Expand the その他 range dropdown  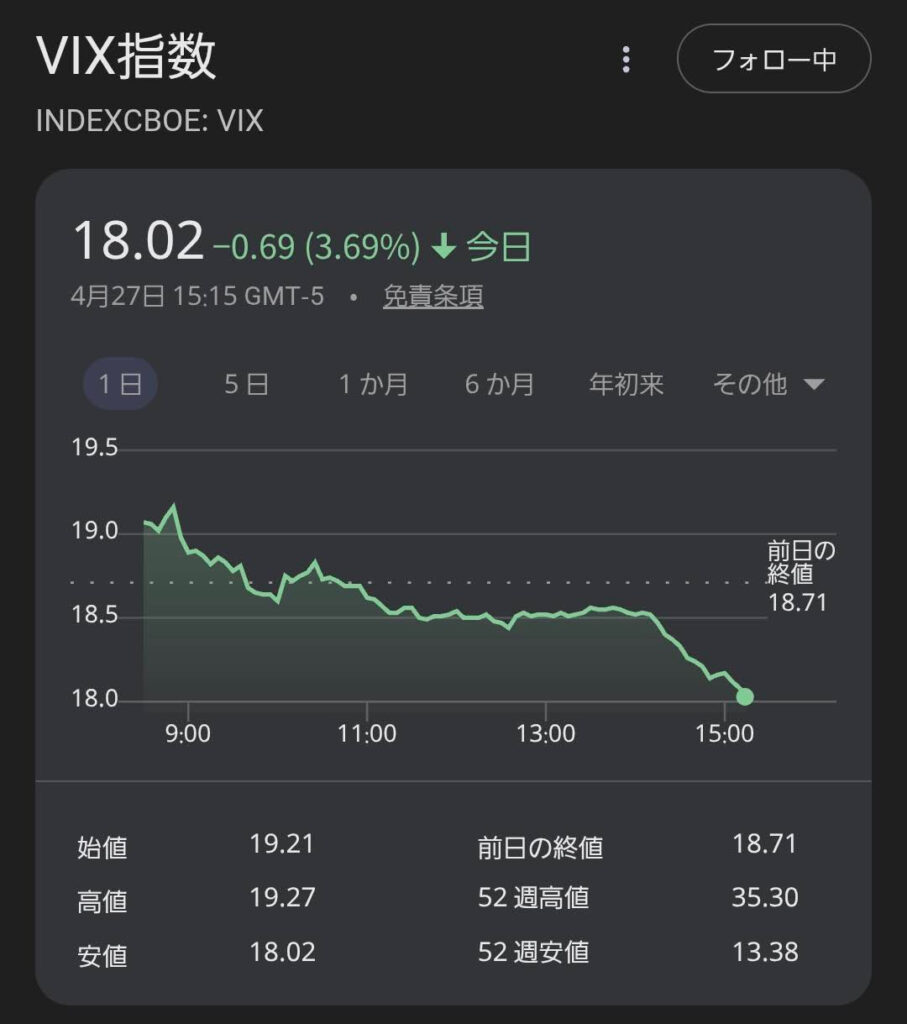767,384
